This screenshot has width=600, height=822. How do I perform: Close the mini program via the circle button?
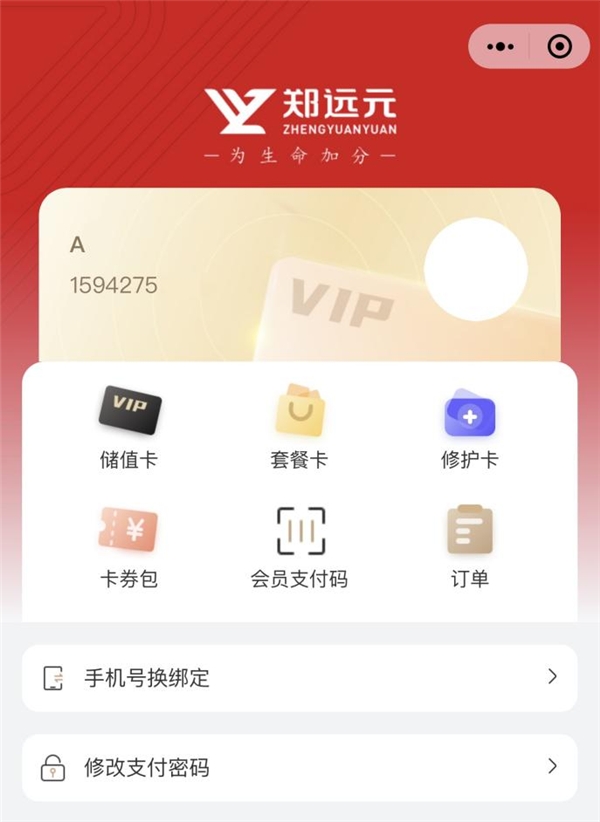click(x=560, y=47)
